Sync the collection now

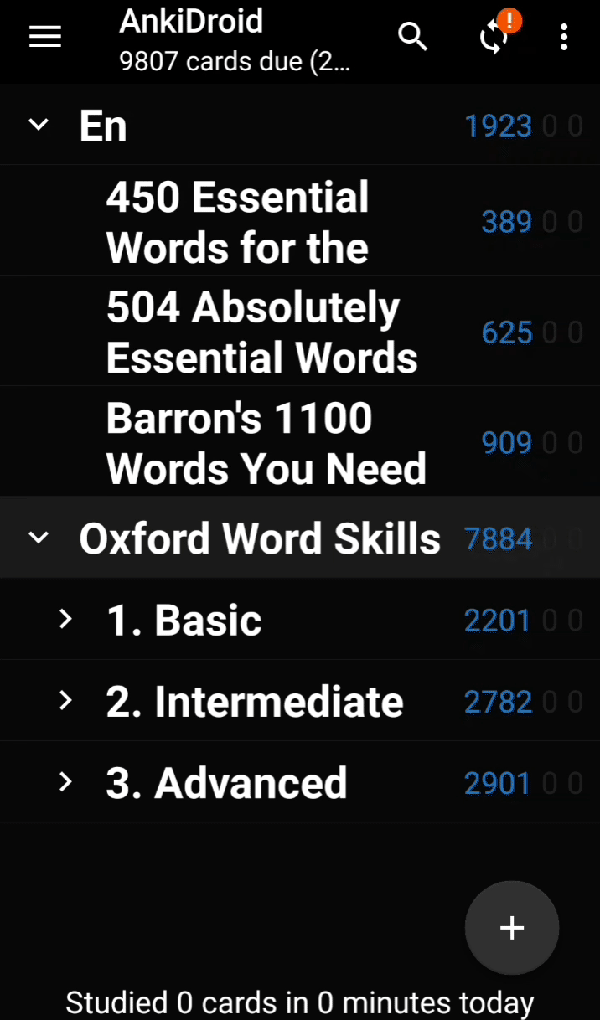tap(494, 38)
